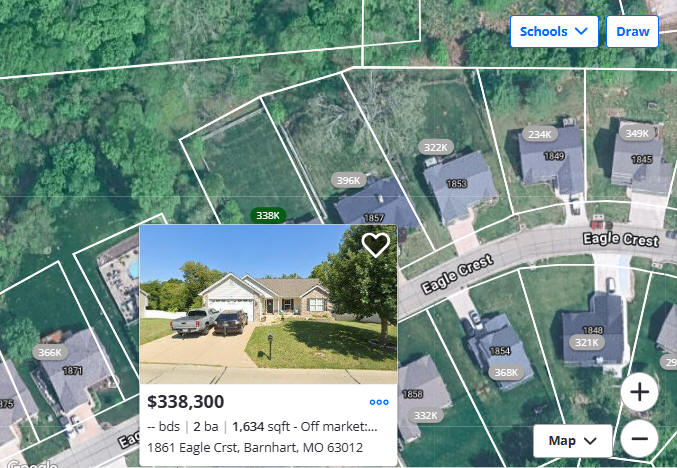This screenshot has height=468, width=677.
Task: Select the 234K price marker
Action: coord(539,134)
